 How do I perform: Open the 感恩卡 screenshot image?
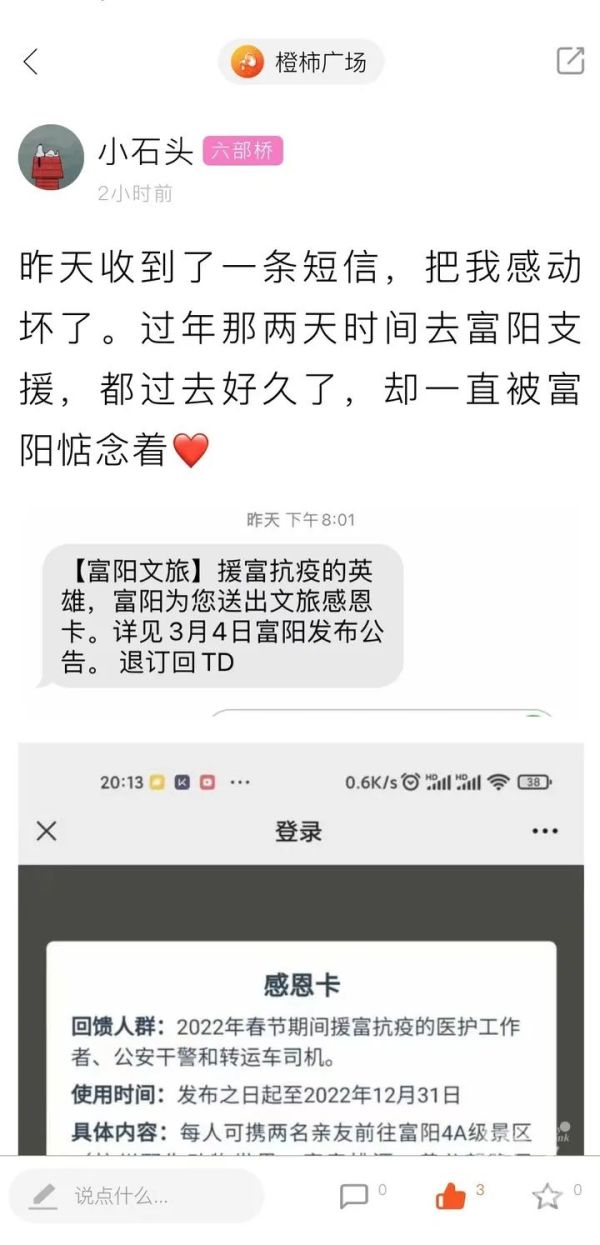pyautogui.click(x=300, y=948)
